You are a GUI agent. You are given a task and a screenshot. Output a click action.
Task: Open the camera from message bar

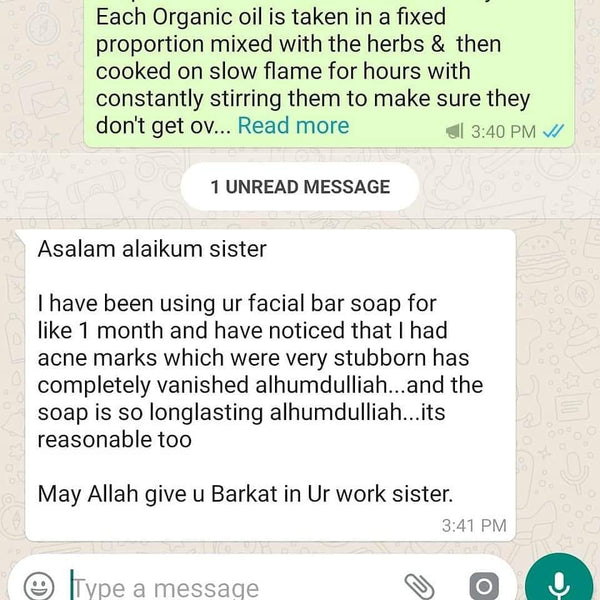(x=482, y=586)
